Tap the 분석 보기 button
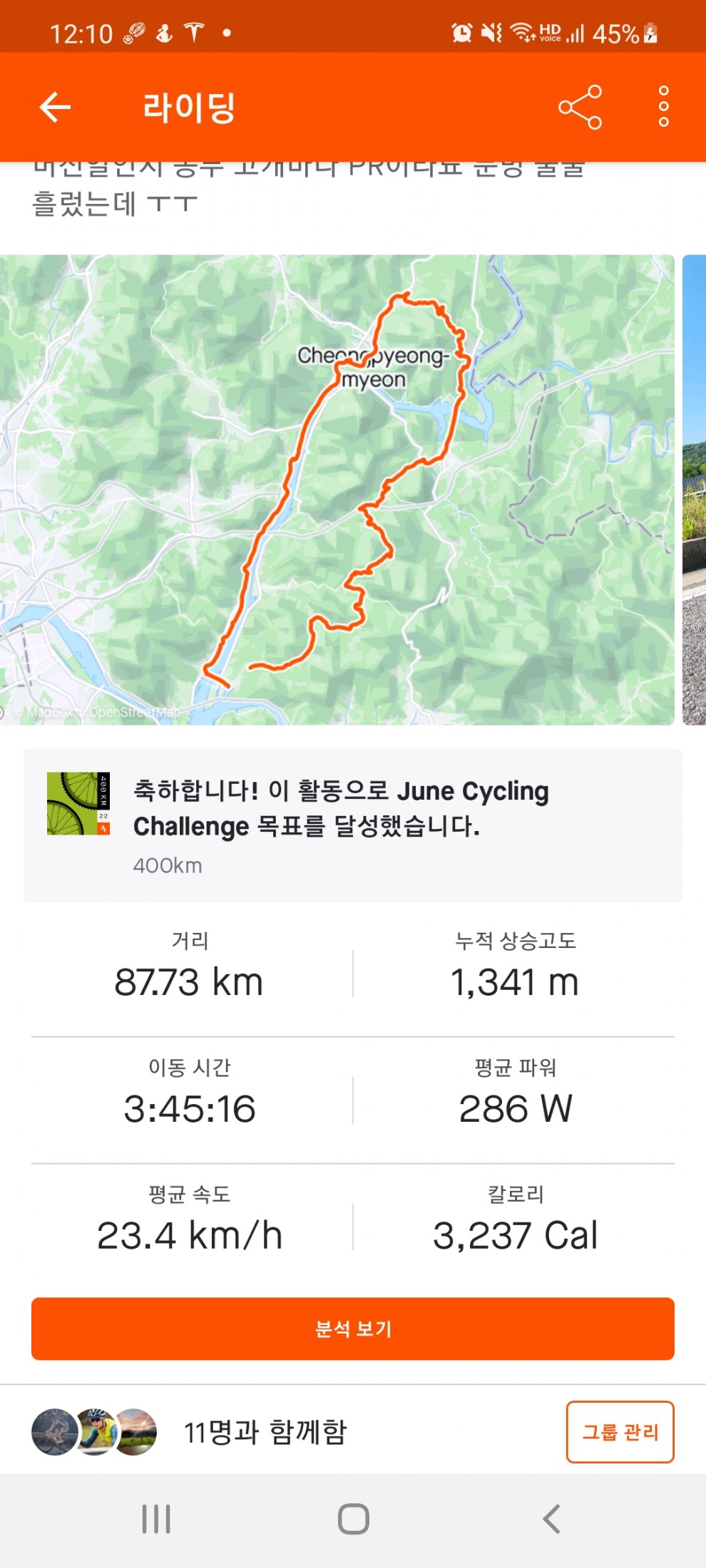 (352, 1329)
